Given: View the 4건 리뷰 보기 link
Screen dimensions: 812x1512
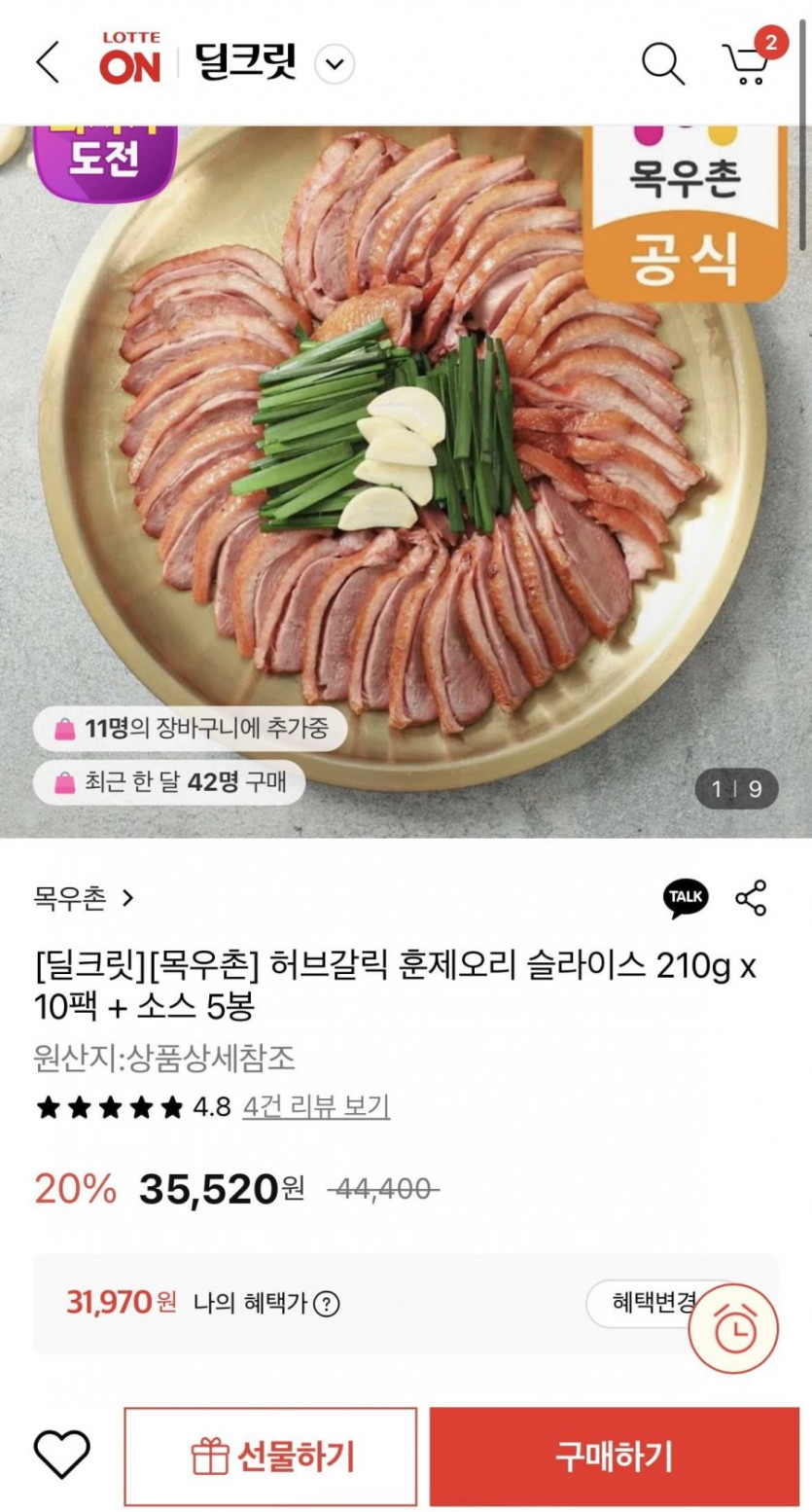Looking at the screenshot, I should point(316,1107).
